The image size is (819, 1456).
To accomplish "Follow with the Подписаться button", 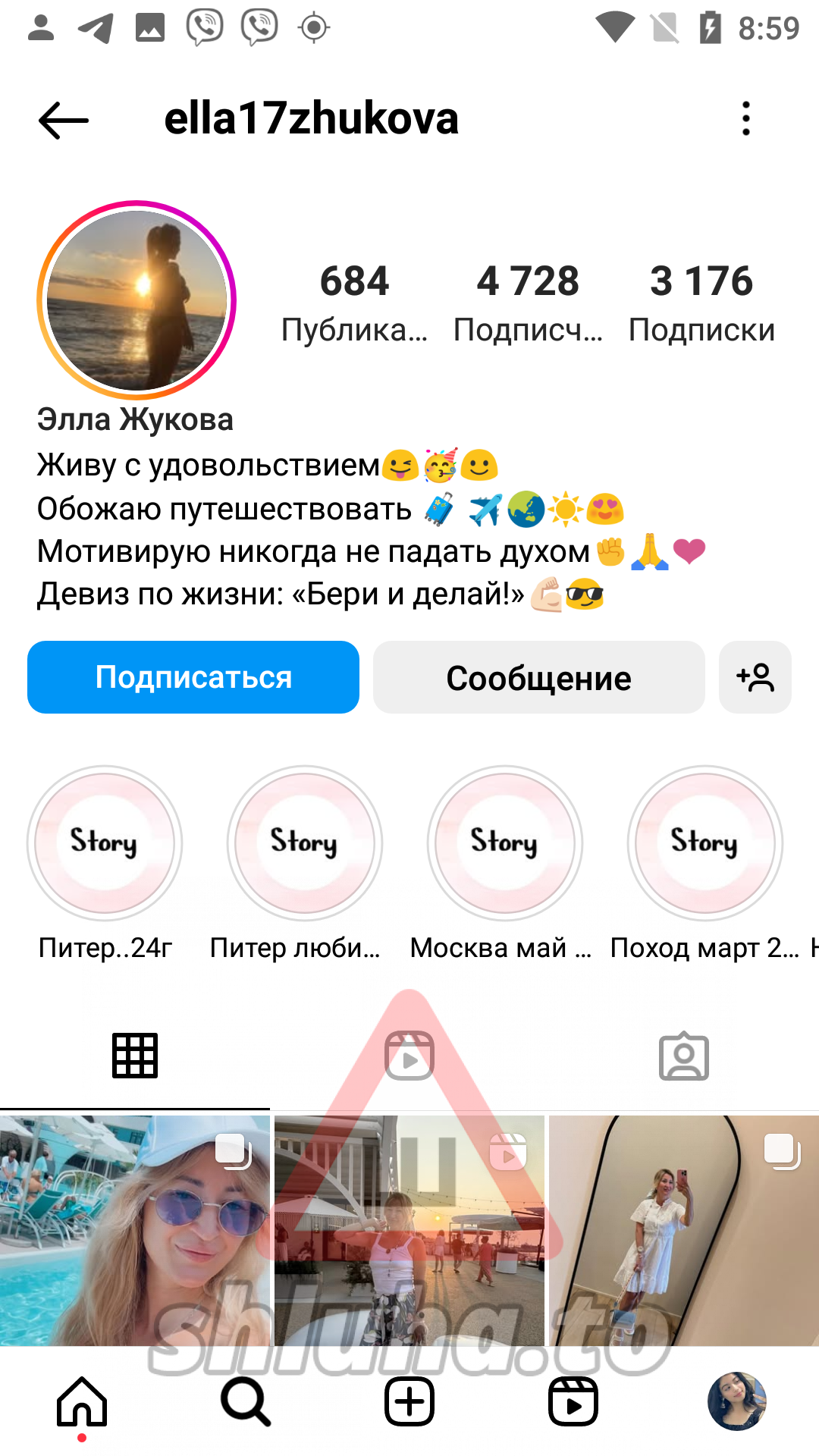I will (193, 677).
